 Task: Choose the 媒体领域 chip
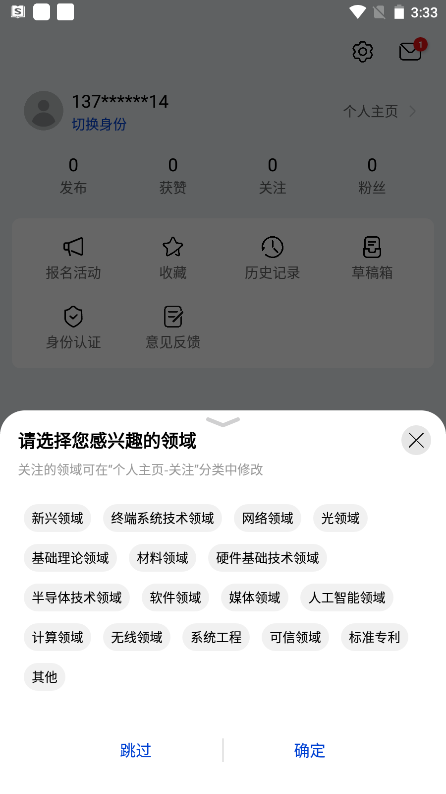255,597
